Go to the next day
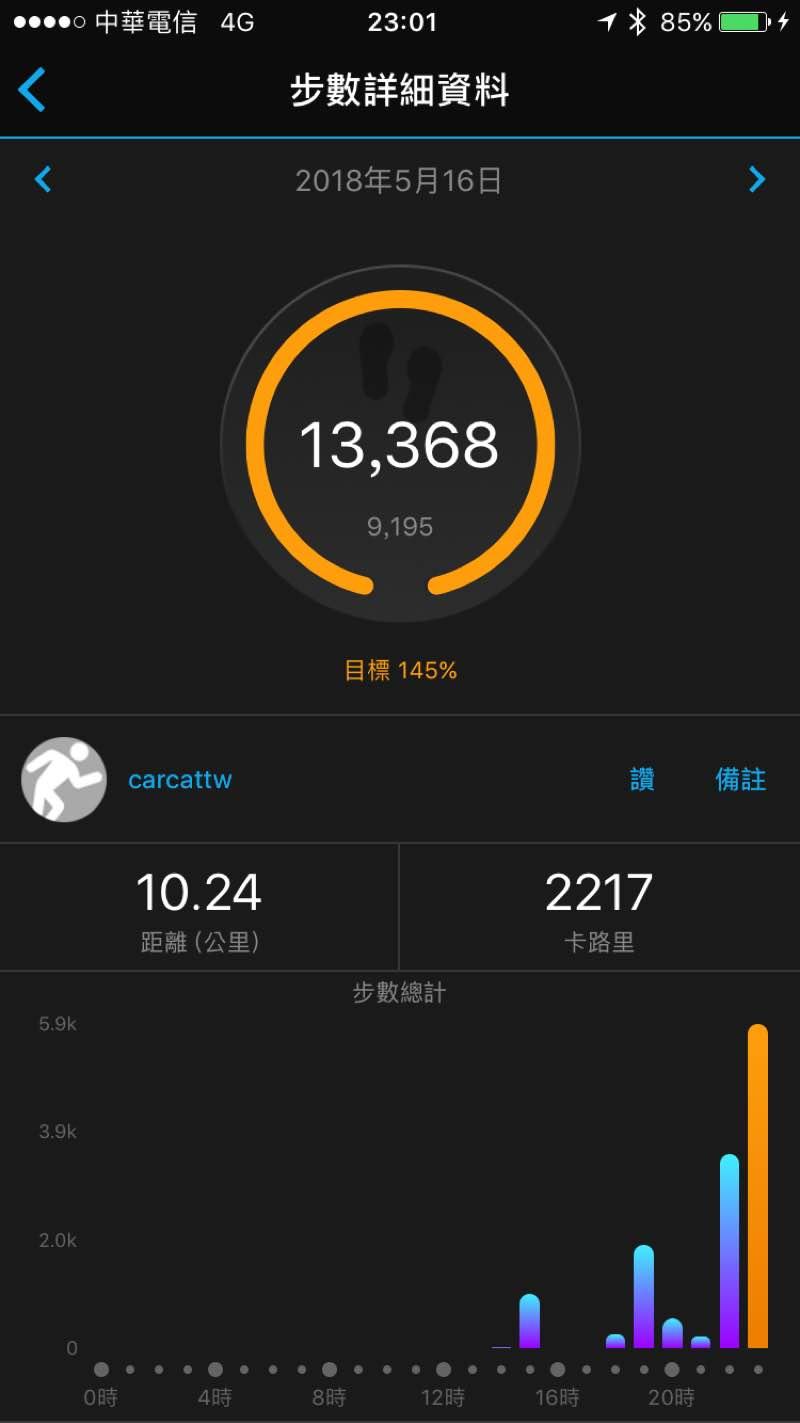 coord(757,180)
